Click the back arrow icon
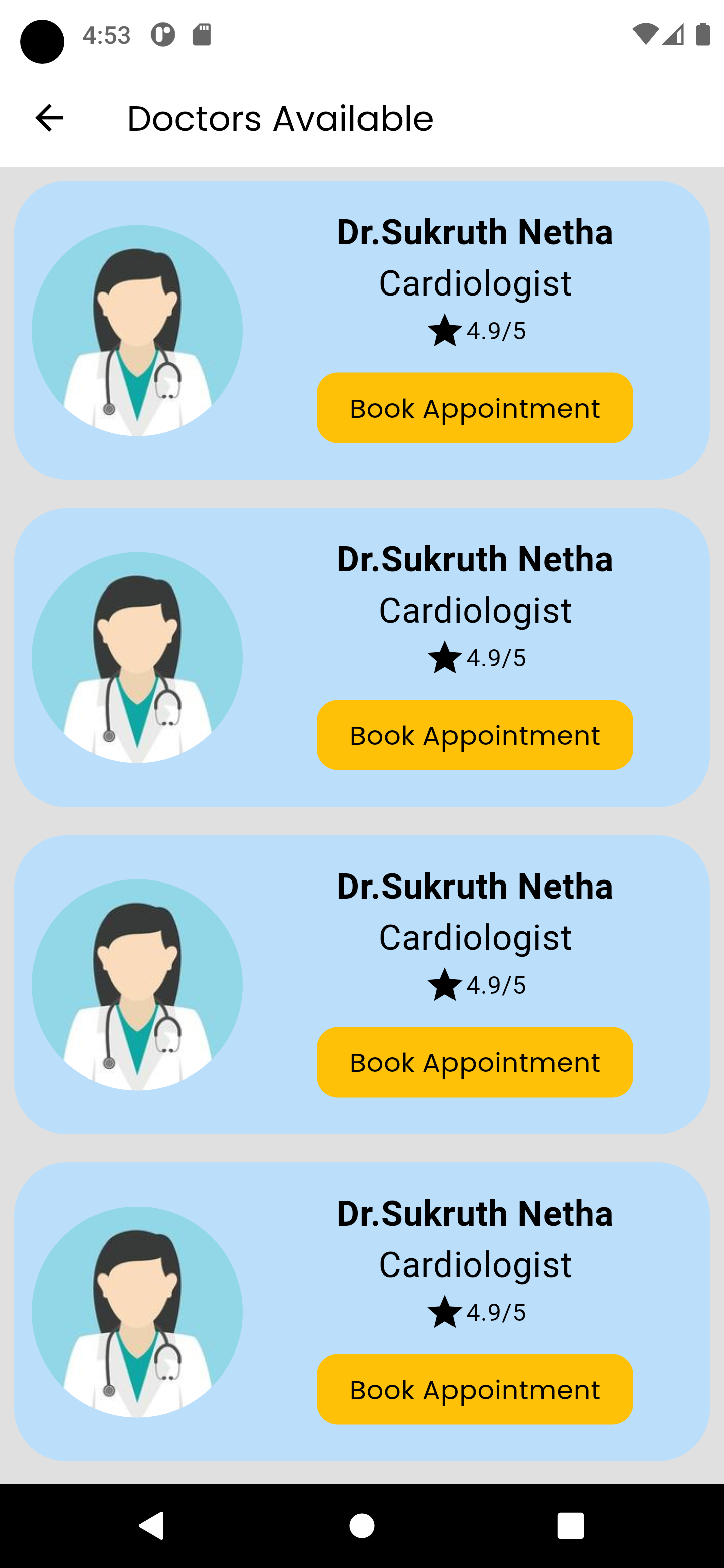 [x=49, y=118]
